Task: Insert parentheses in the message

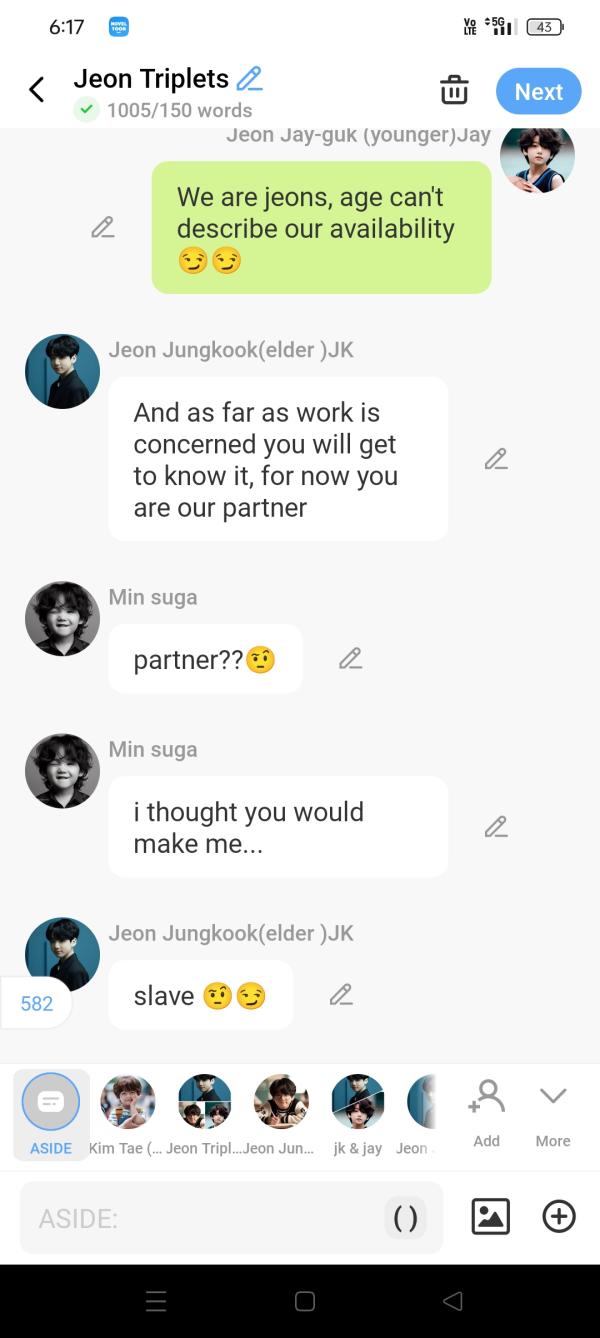Action: pyautogui.click(x=405, y=1218)
